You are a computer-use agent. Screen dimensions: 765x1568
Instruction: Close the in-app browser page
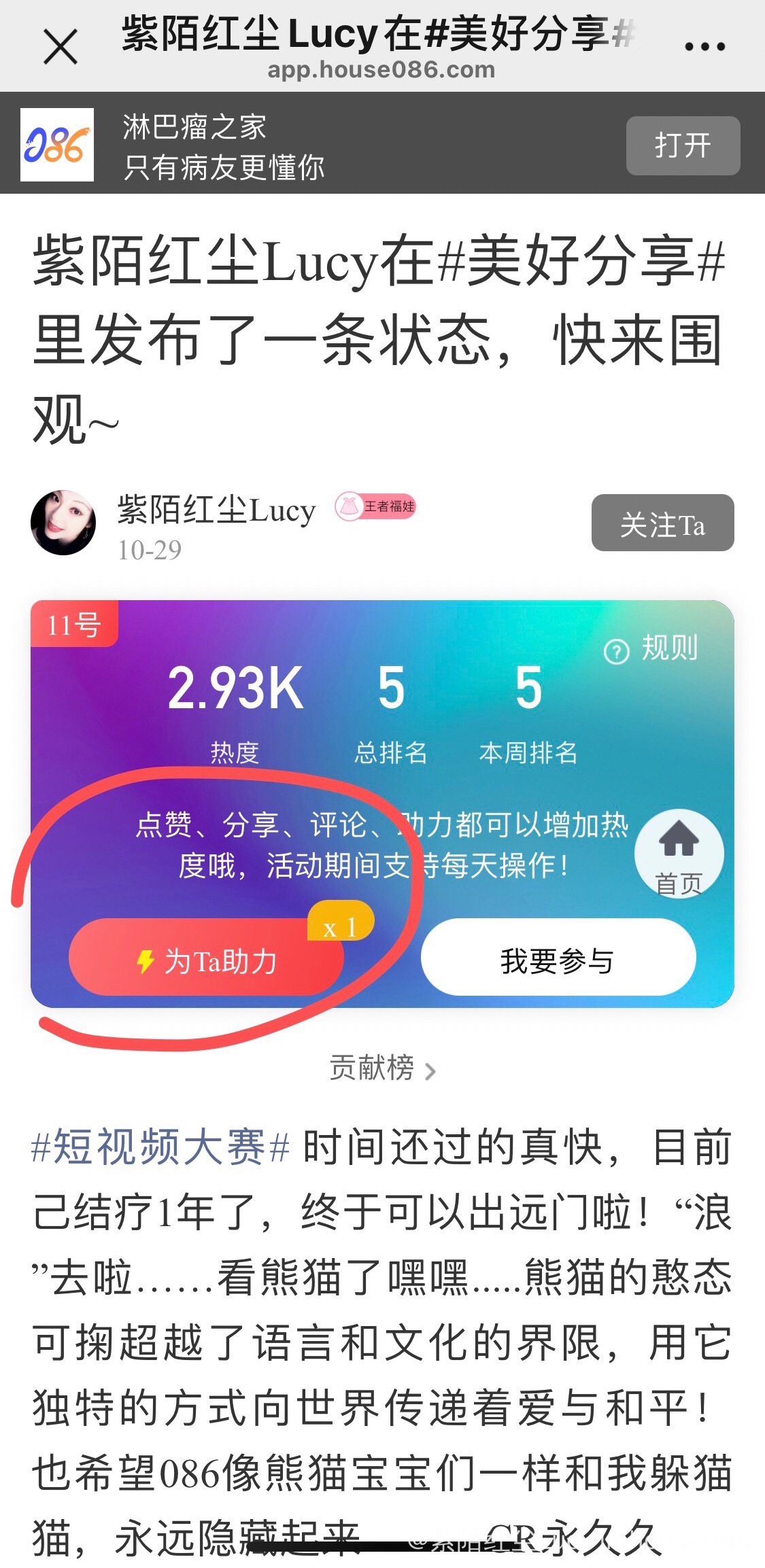tap(61, 48)
